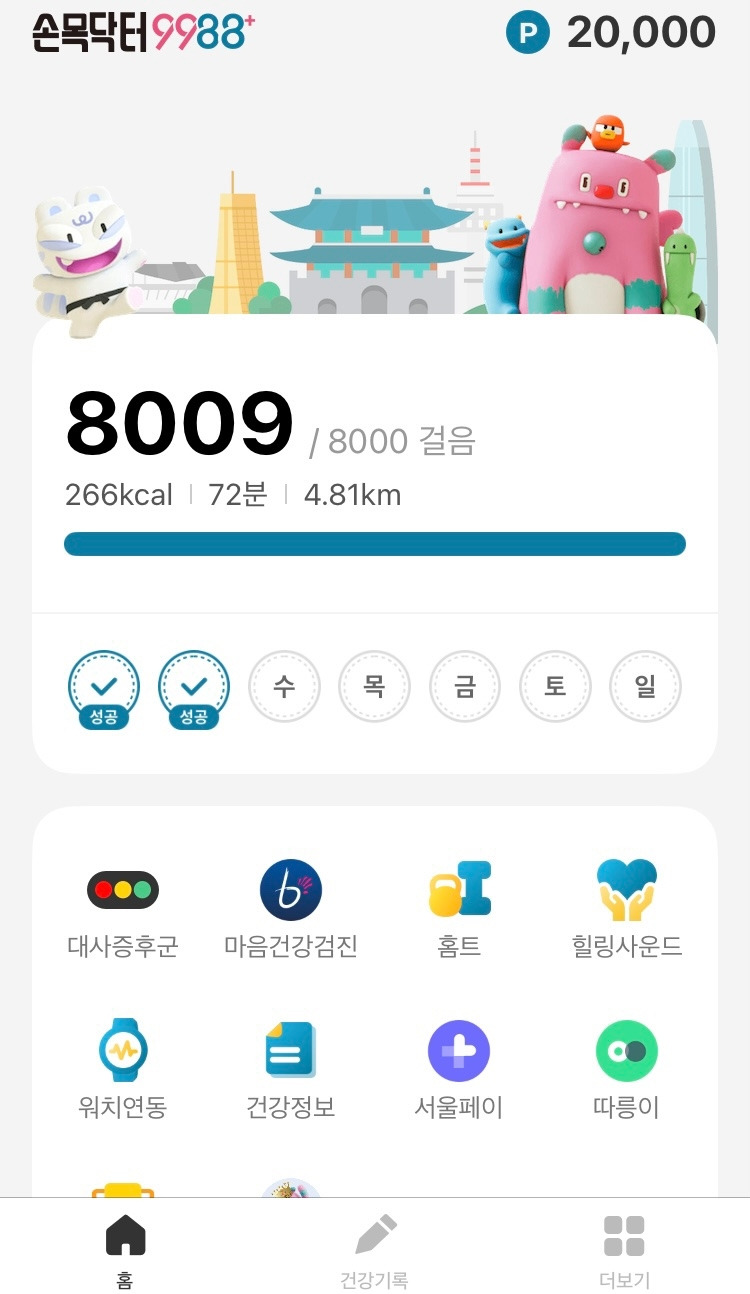Select the 토 Saturday circle
Screen dimensions: 750x1294
click(x=555, y=686)
